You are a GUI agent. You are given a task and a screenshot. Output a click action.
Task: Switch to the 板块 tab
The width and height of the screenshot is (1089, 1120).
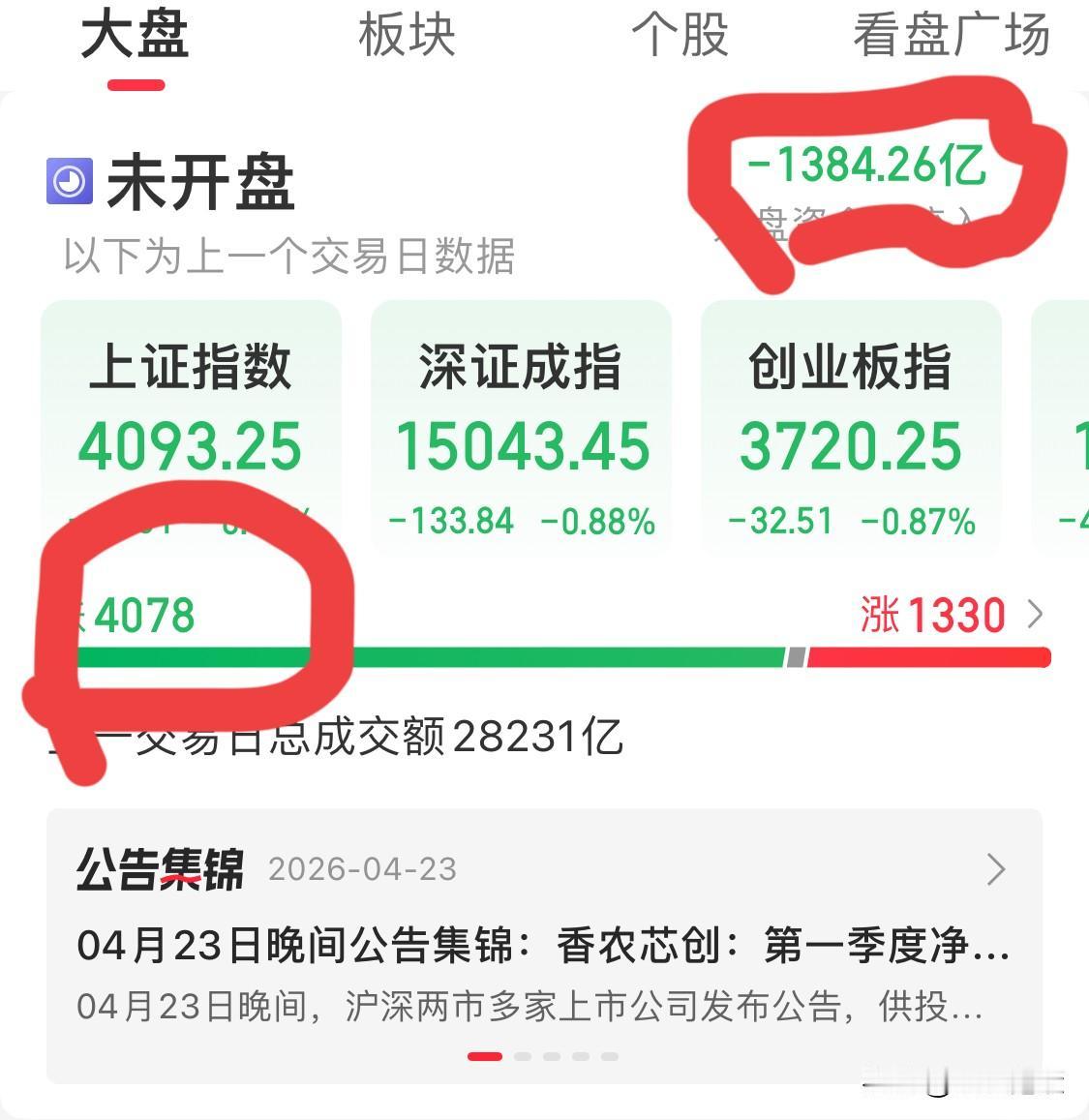point(406,34)
